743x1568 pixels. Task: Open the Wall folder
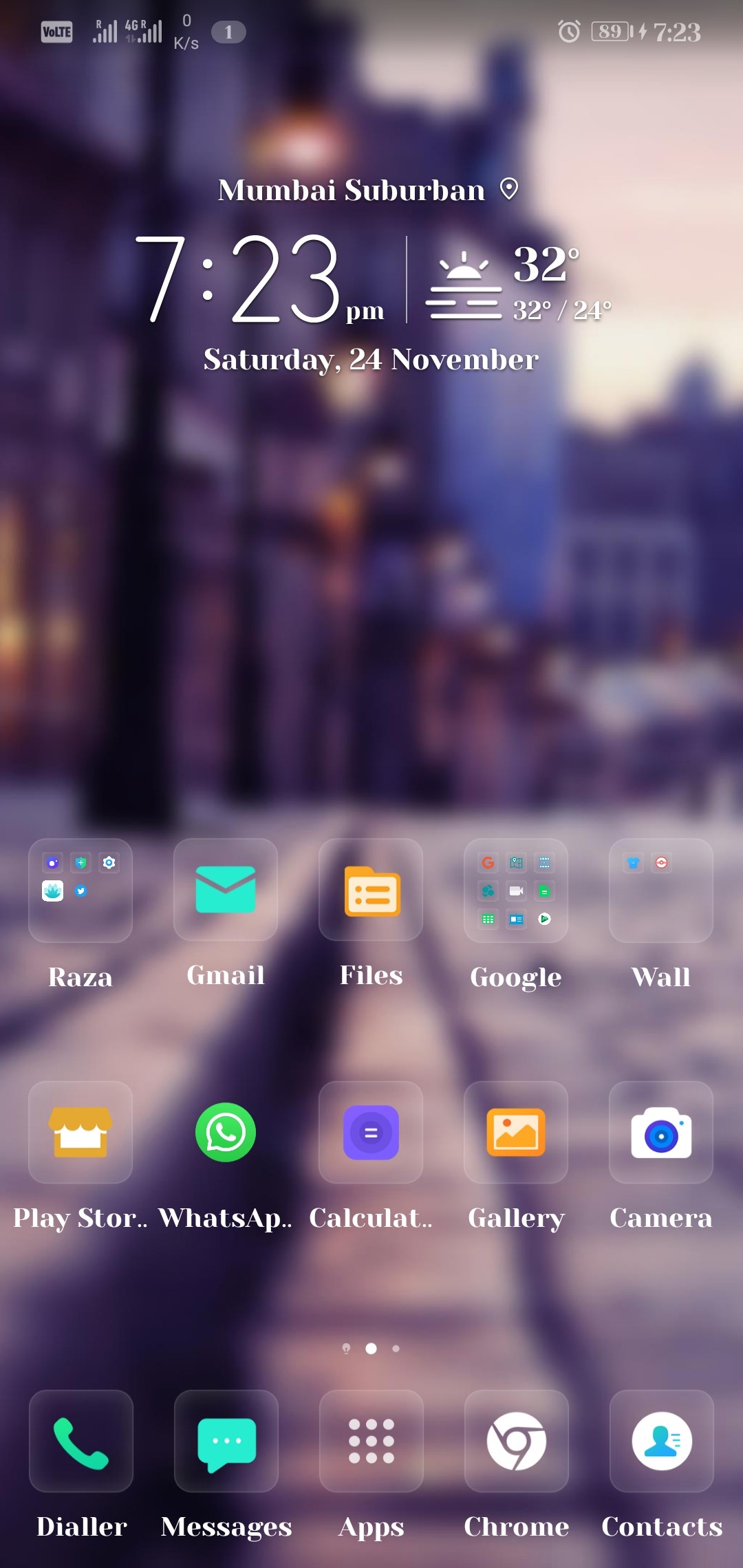point(660,891)
